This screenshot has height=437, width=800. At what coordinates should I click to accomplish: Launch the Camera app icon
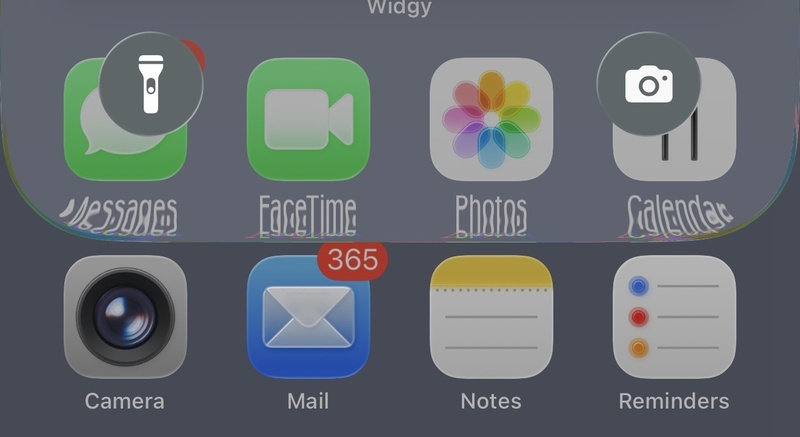(x=125, y=317)
